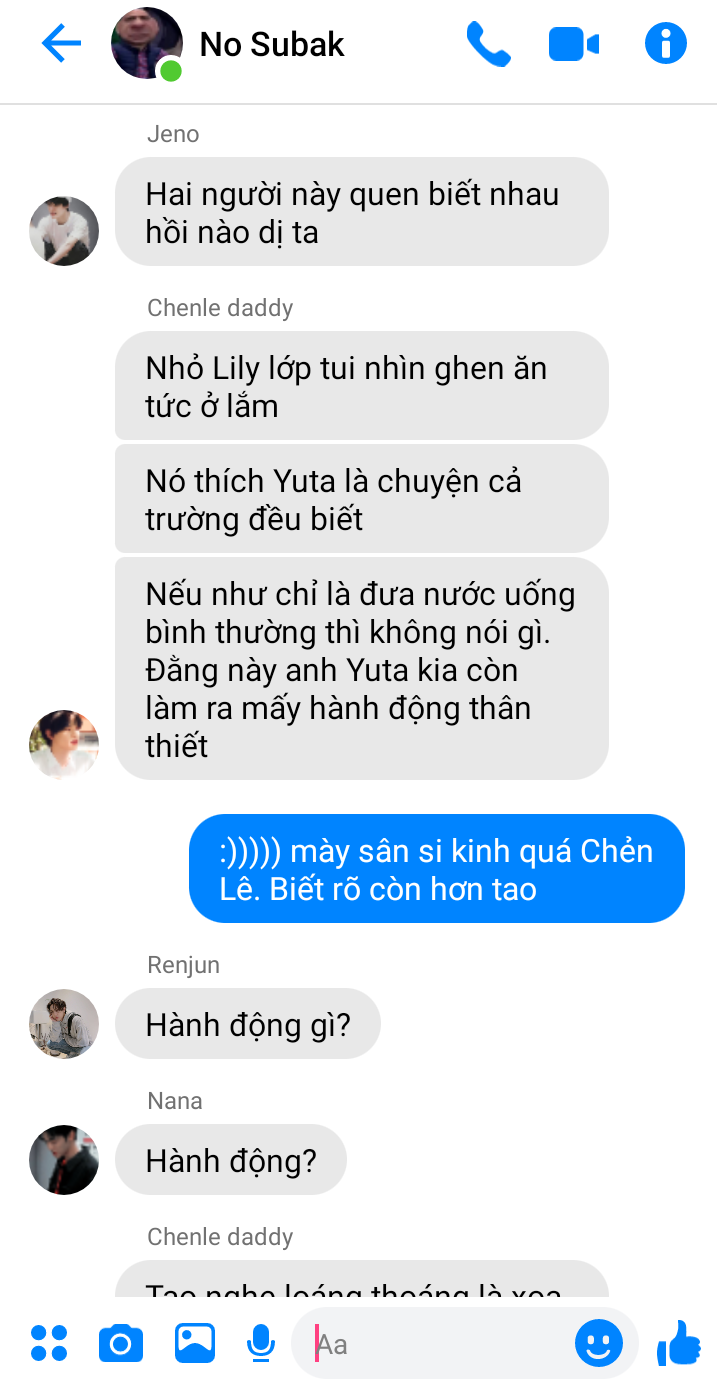The height and width of the screenshot is (1385, 717).
Task: Open the photo gallery picker
Action: pos(195,1343)
